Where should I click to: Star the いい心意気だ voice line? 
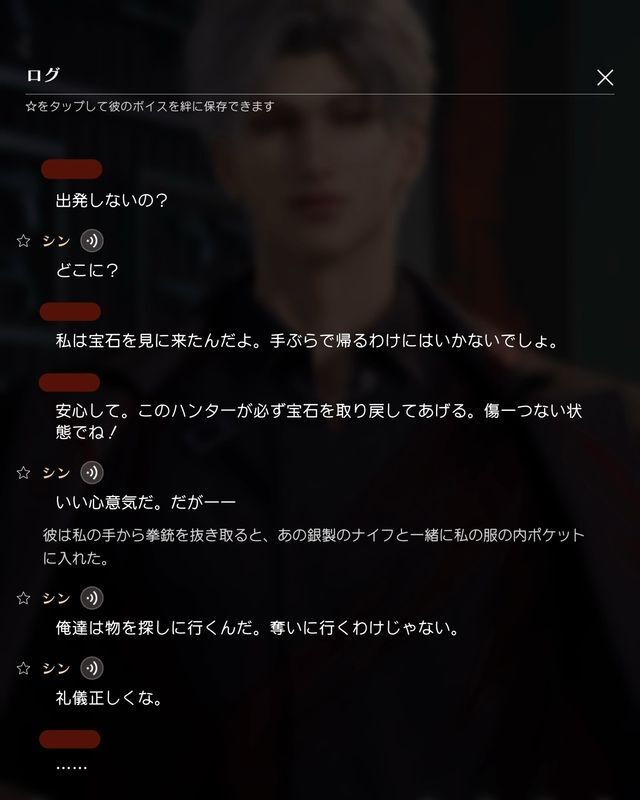(x=23, y=473)
